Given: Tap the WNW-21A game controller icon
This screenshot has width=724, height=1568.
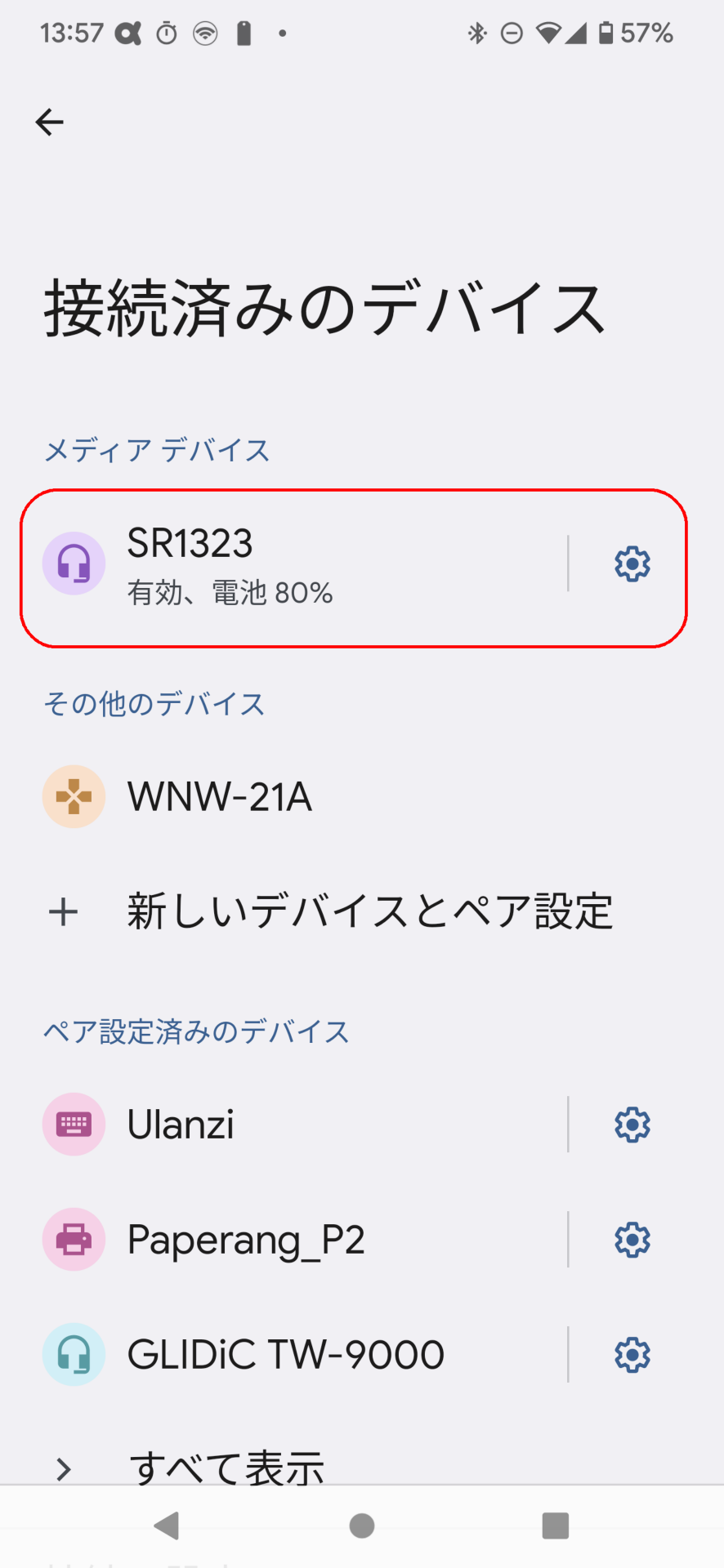Looking at the screenshot, I should point(74,796).
